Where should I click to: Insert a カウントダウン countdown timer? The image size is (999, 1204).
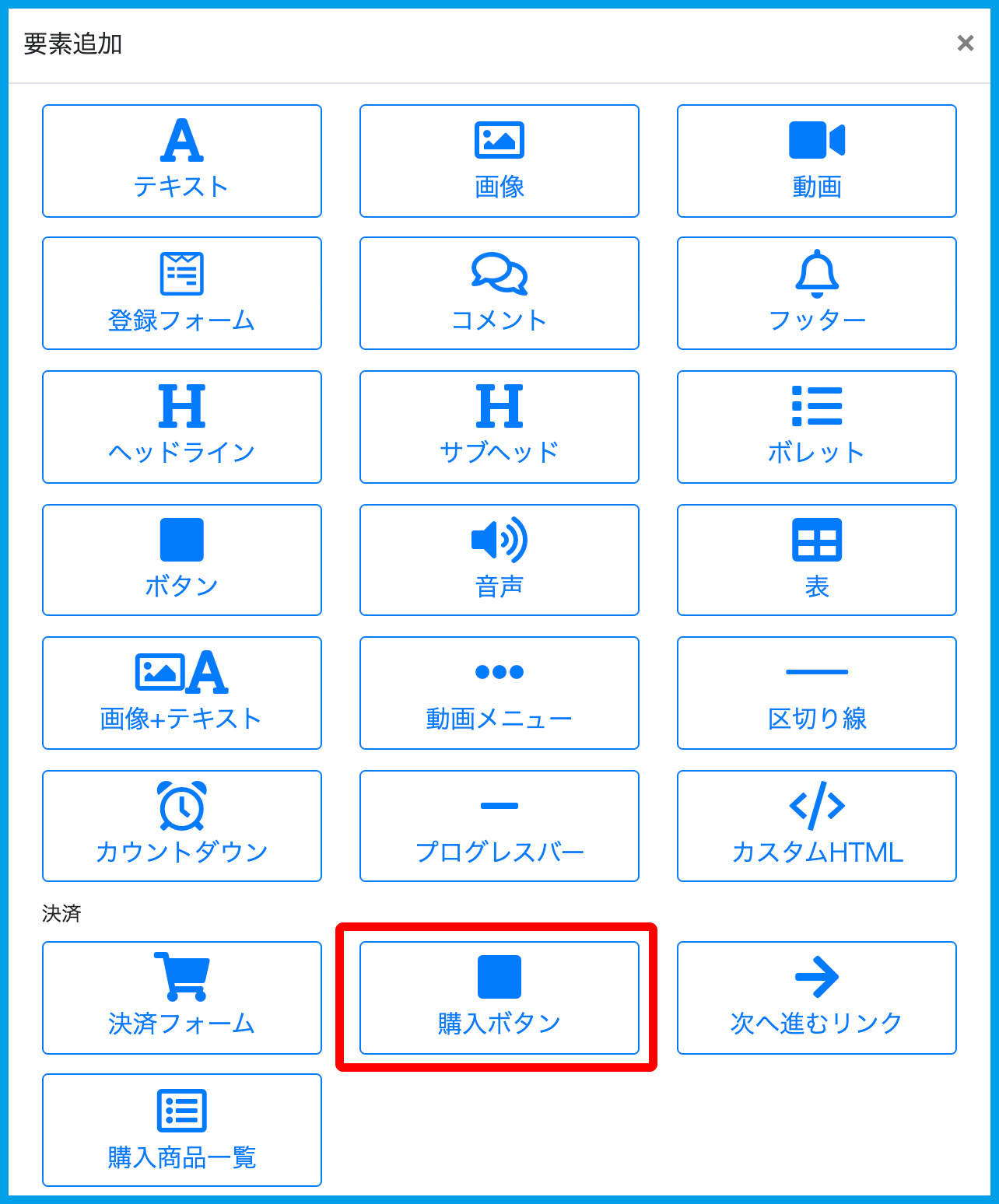tap(181, 825)
